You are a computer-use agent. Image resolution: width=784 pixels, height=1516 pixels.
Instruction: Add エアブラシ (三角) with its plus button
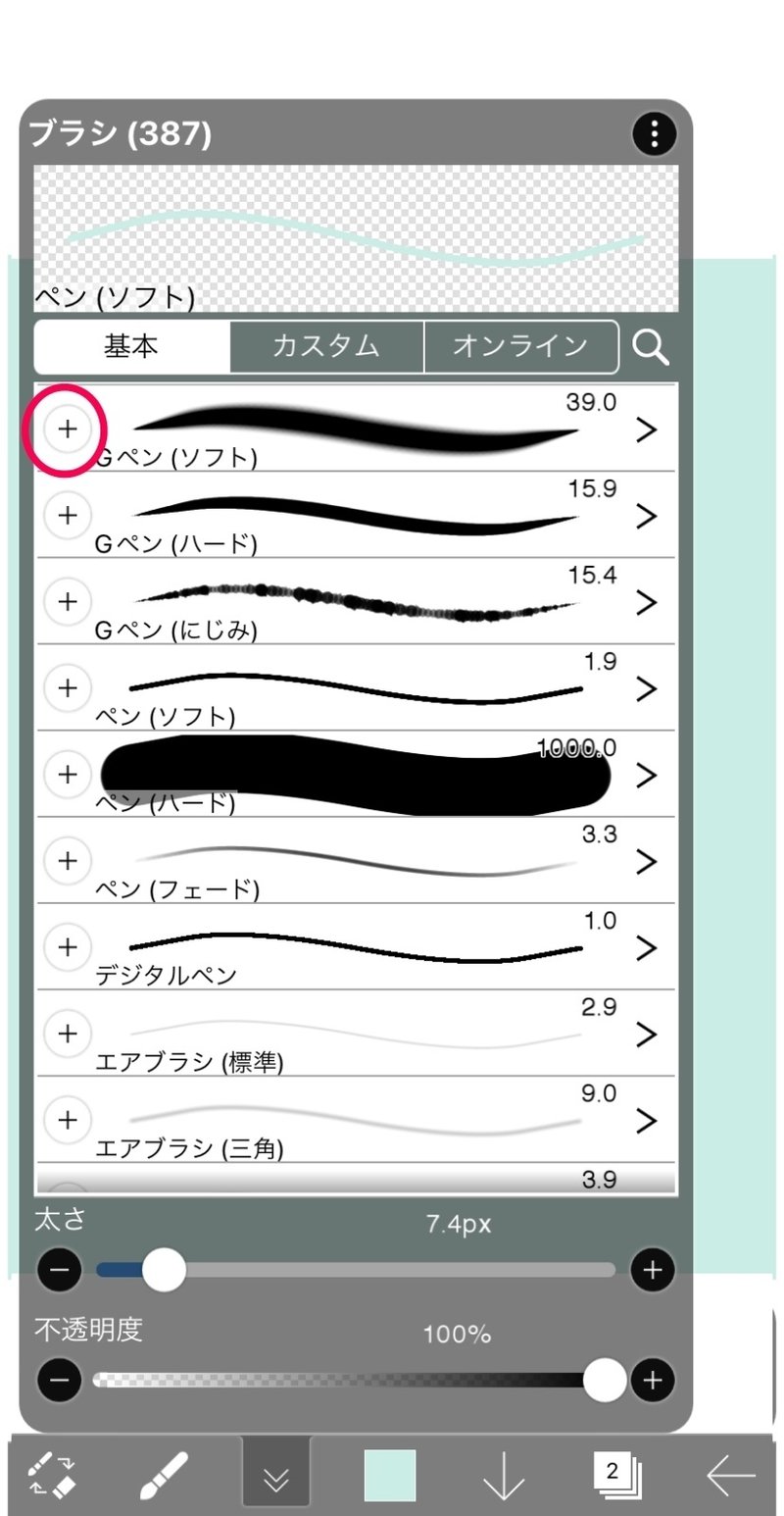click(67, 1120)
